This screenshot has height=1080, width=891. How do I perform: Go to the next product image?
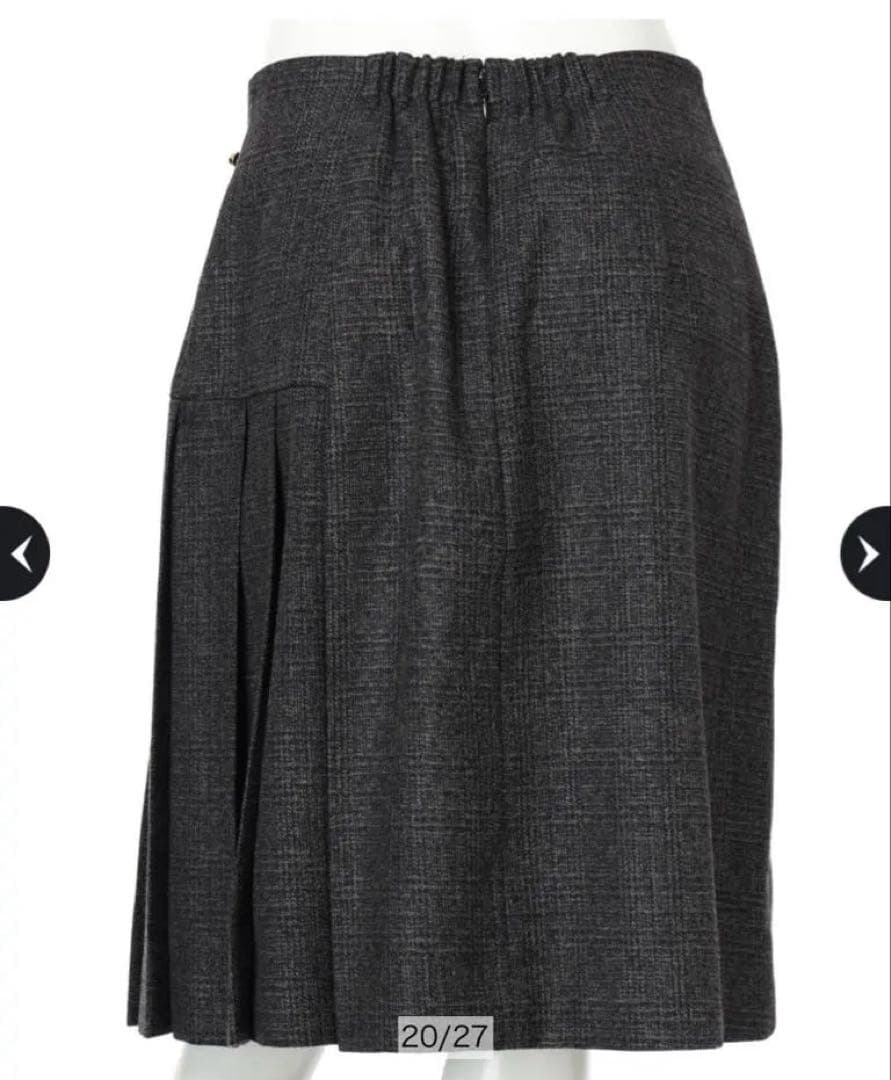[867, 553]
